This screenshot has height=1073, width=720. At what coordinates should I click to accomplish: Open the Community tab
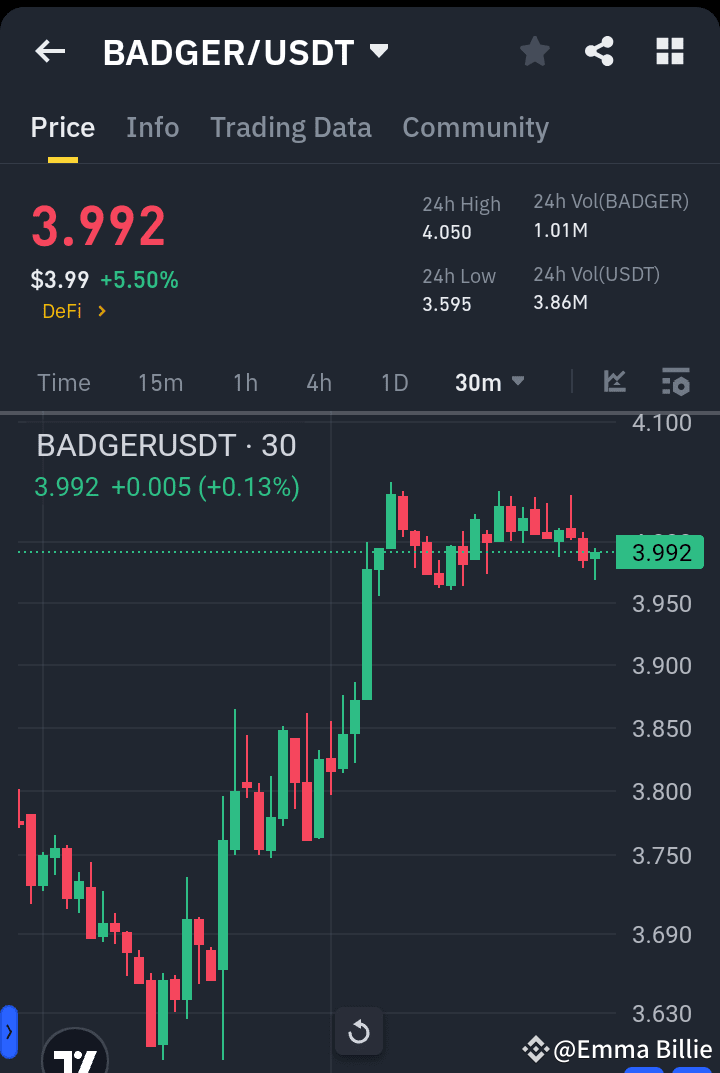click(x=475, y=127)
